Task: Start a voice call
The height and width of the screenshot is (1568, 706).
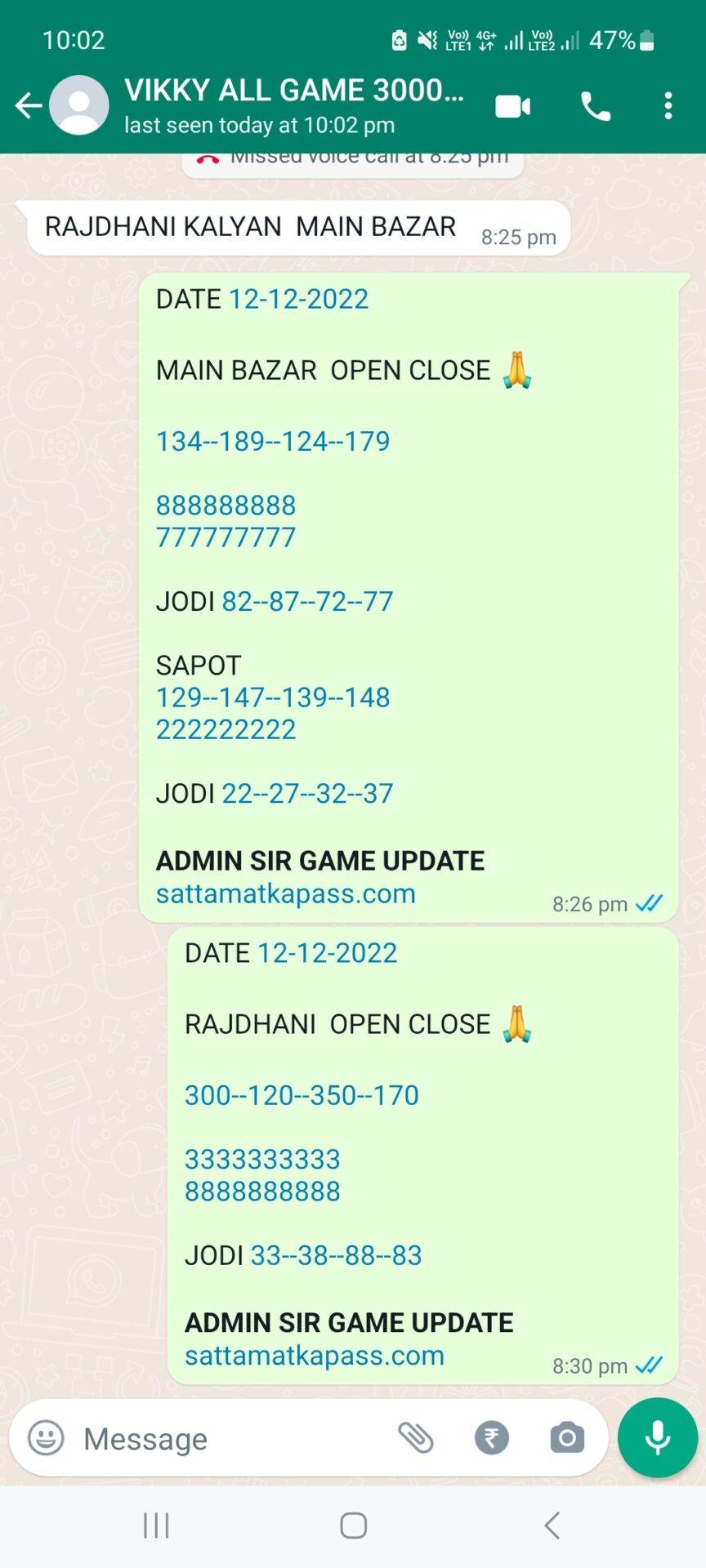Action: pyautogui.click(x=596, y=106)
